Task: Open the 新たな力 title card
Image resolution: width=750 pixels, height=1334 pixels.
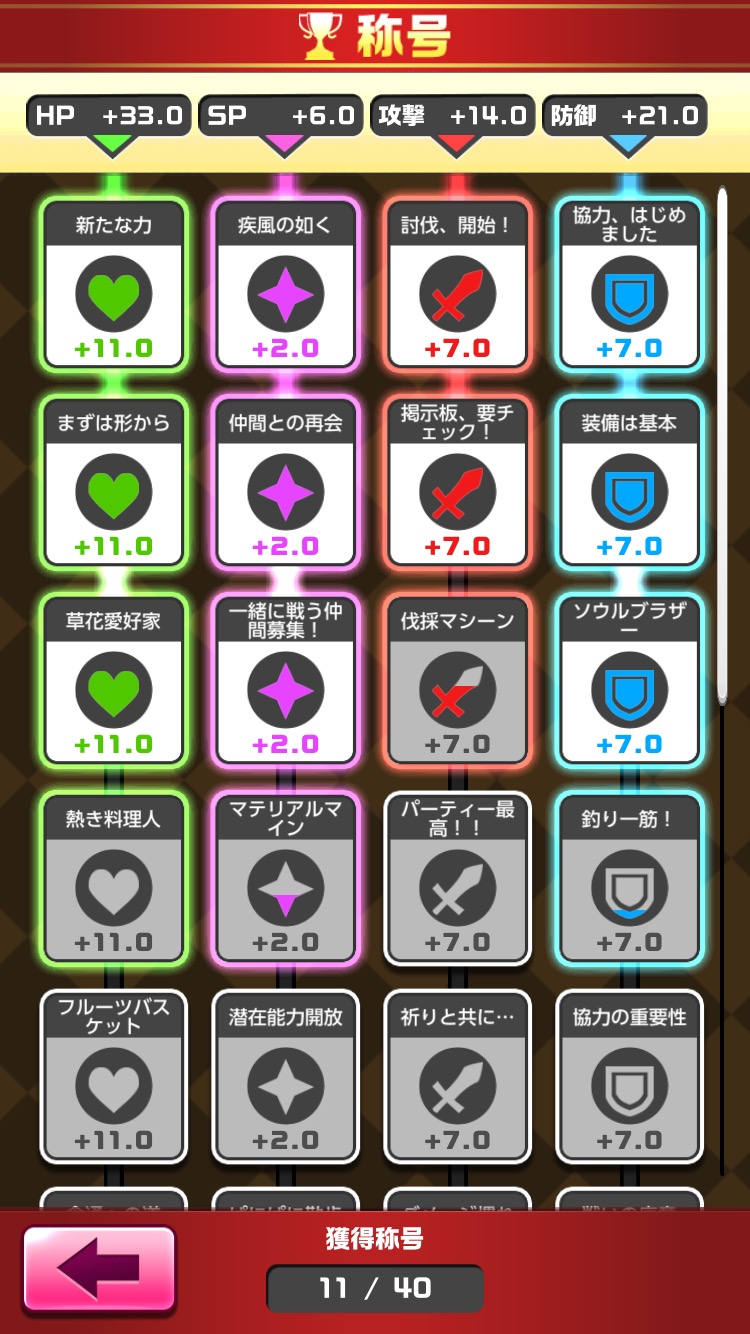Action: click(114, 285)
